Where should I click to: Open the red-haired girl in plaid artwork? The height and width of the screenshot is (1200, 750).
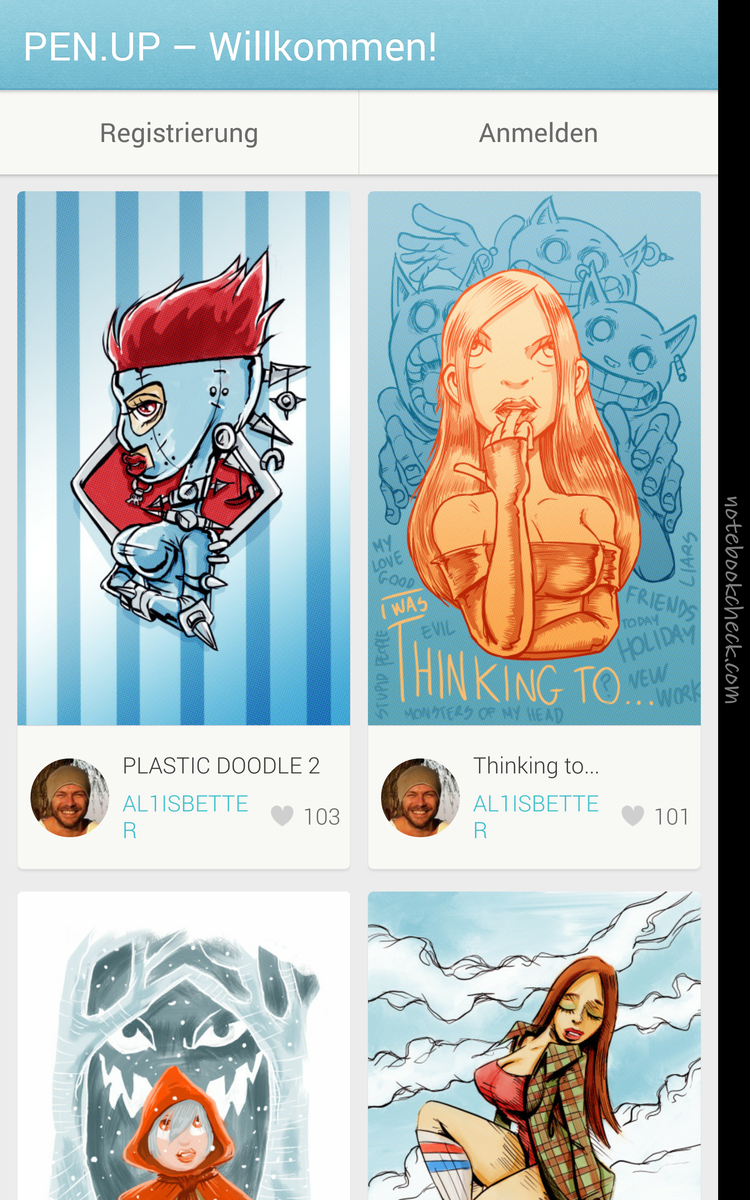tap(534, 1045)
